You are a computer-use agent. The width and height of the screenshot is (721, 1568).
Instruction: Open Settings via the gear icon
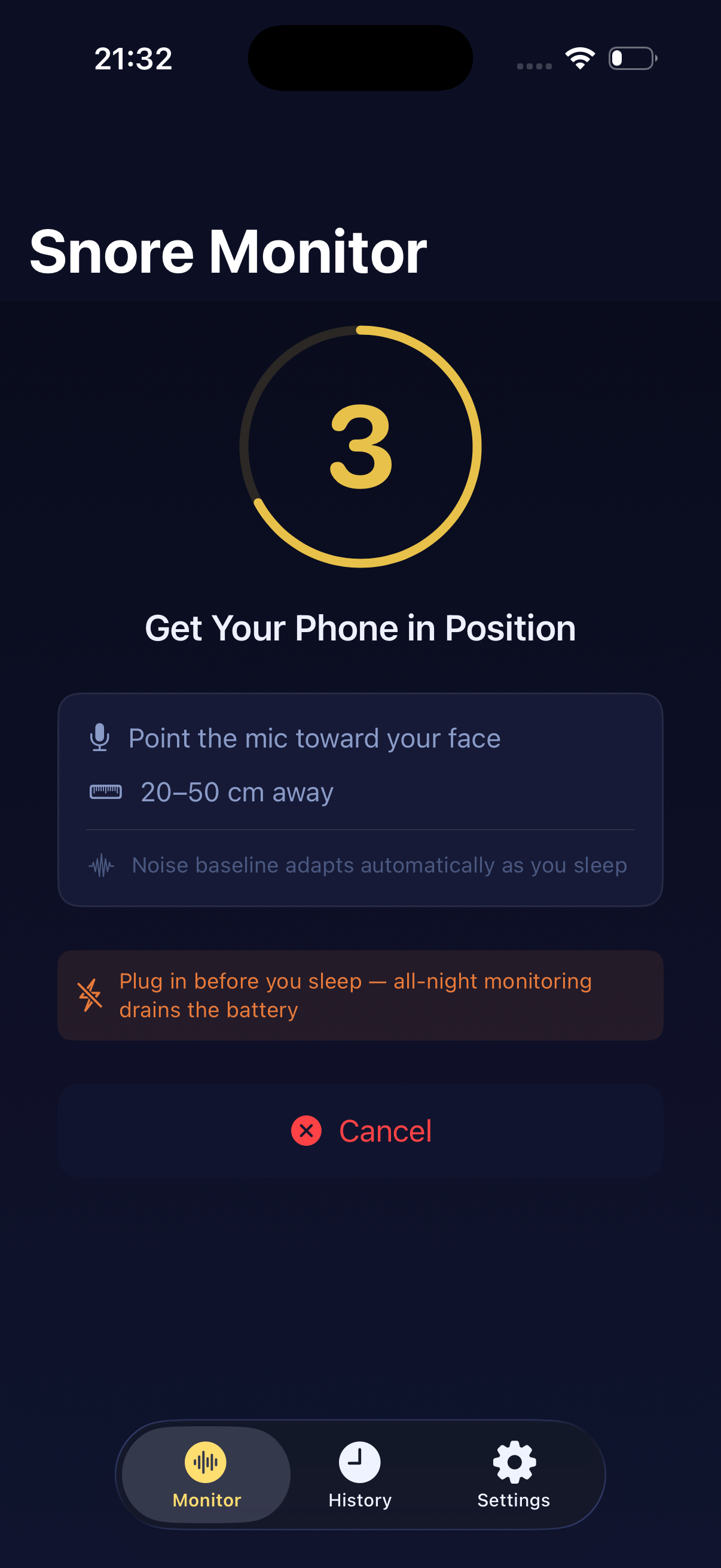pyautogui.click(x=513, y=1461)
